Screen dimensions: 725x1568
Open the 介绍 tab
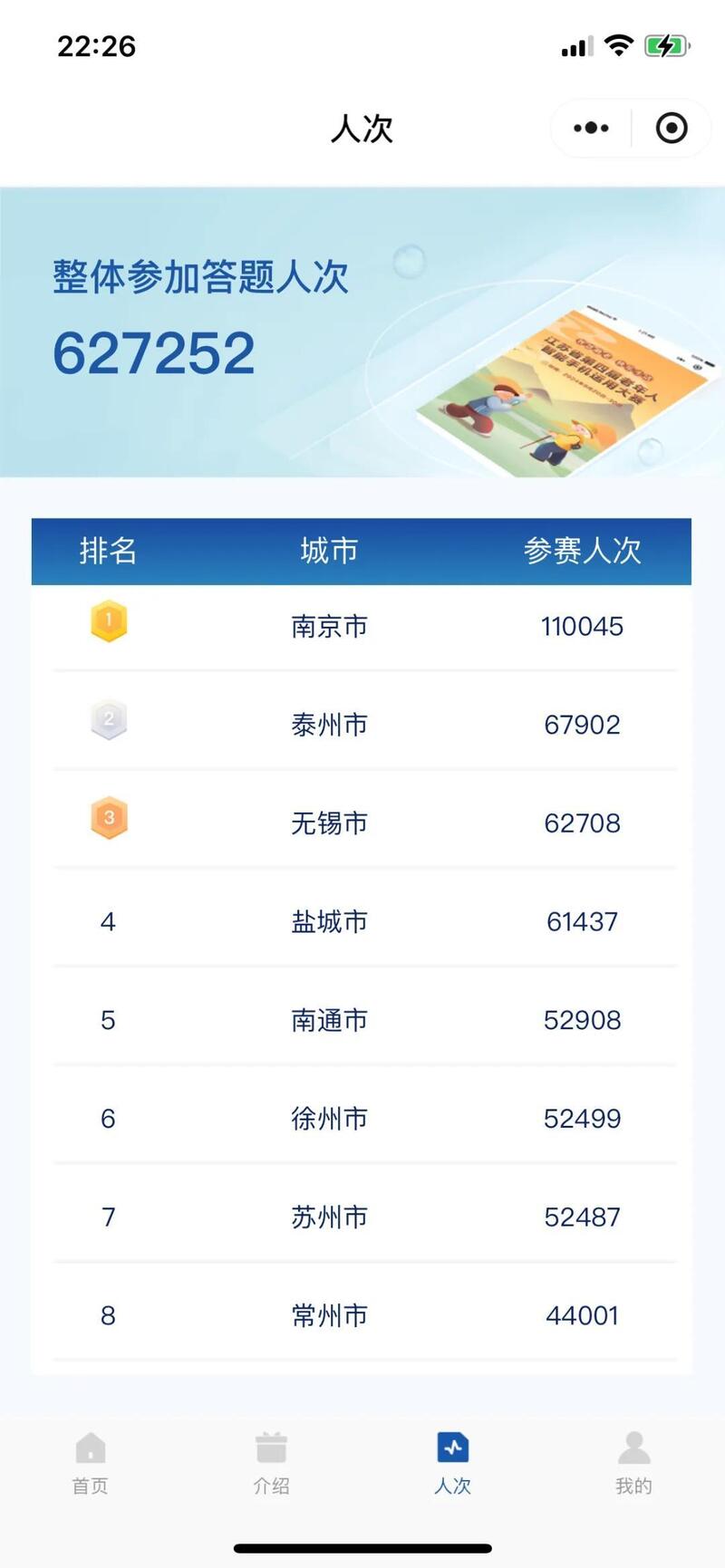pos(271,1462)
